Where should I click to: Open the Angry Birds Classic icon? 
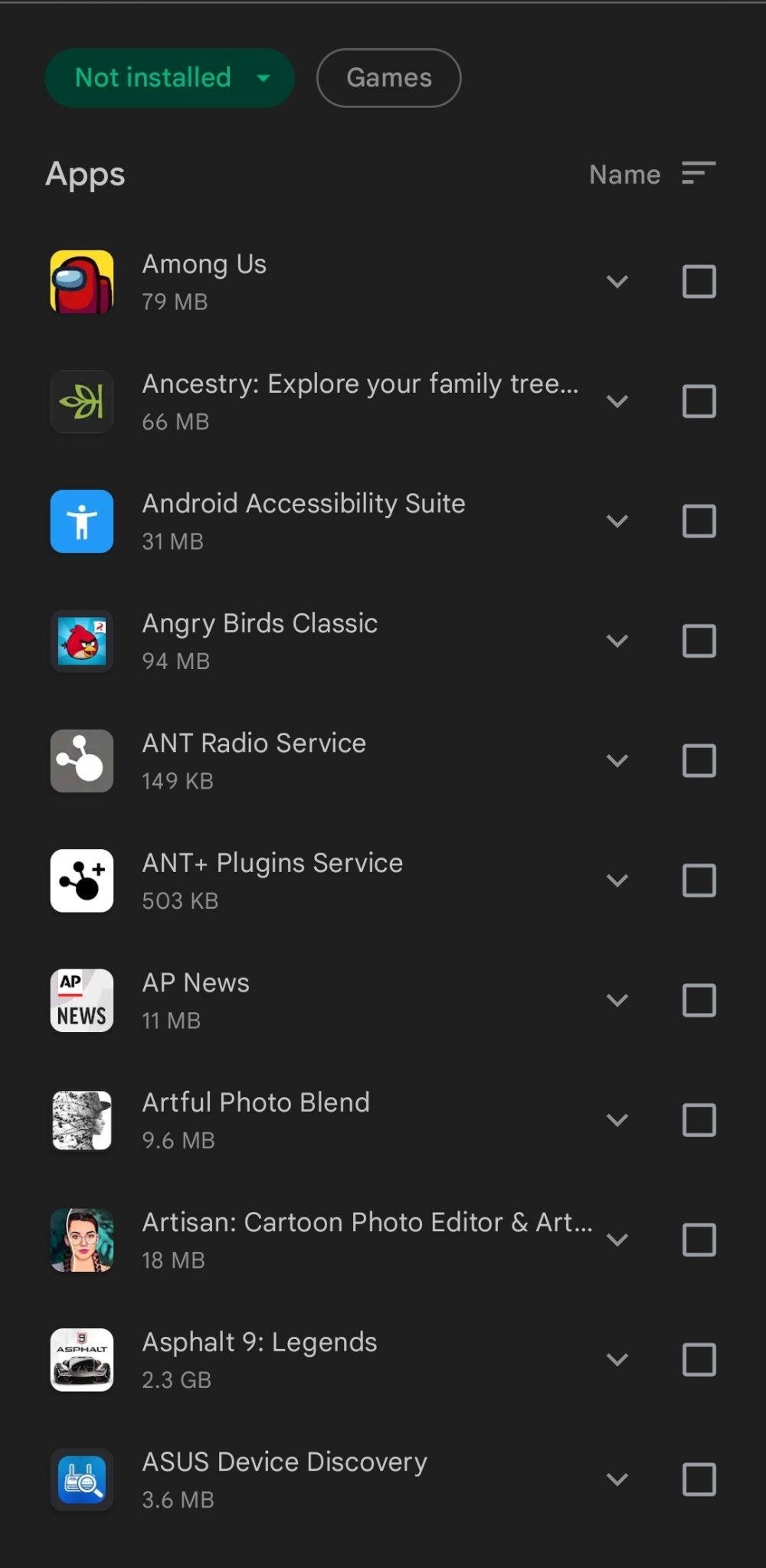tap(81, 641)
